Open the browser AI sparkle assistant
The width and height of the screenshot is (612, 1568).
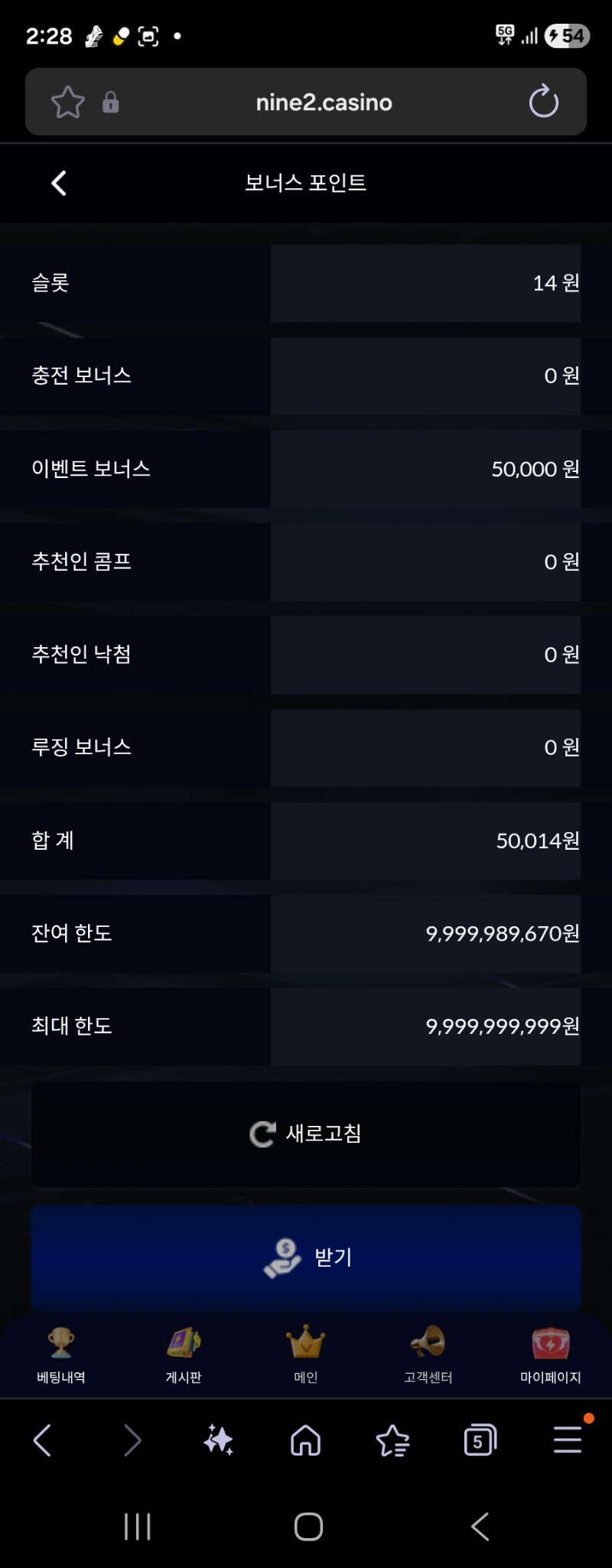click(219, 1440)
